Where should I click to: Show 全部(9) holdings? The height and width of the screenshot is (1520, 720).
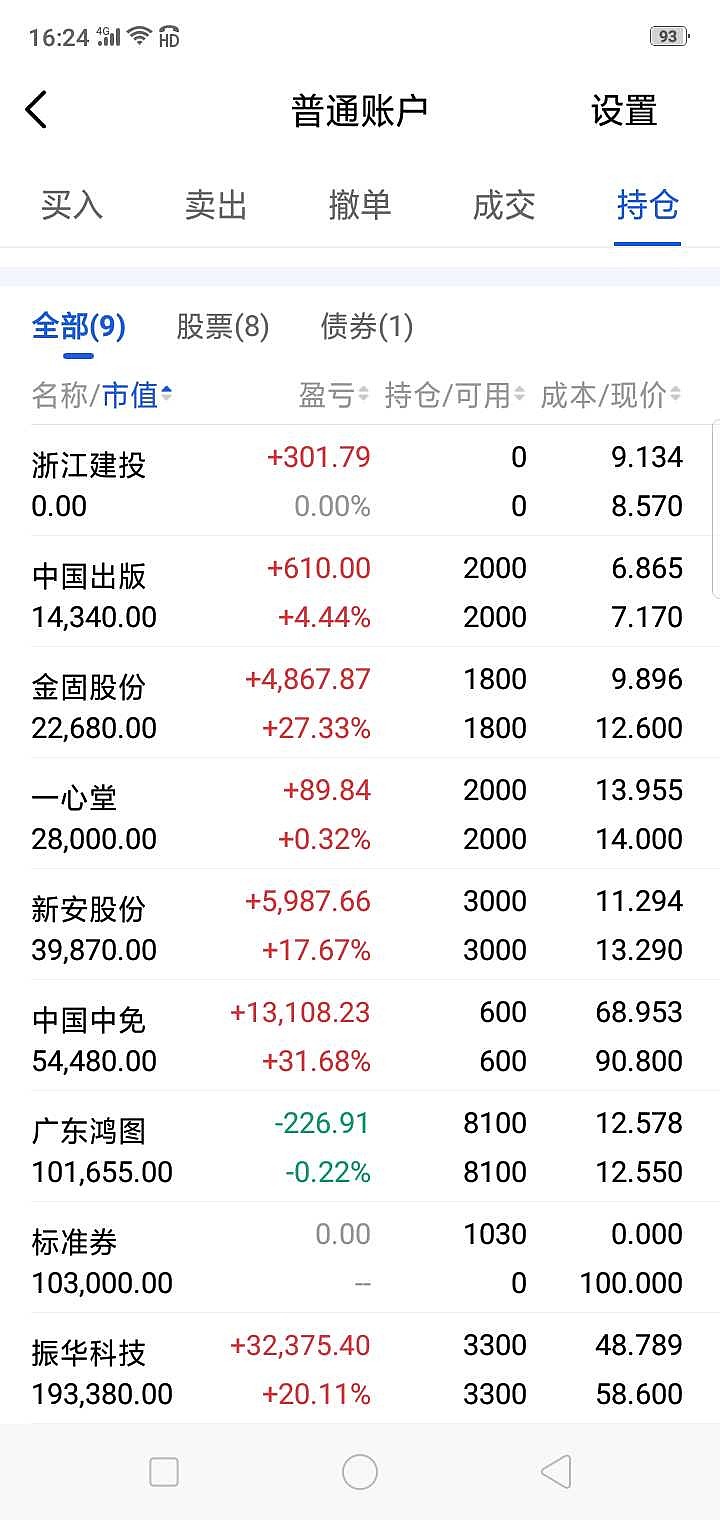[78, 326]
